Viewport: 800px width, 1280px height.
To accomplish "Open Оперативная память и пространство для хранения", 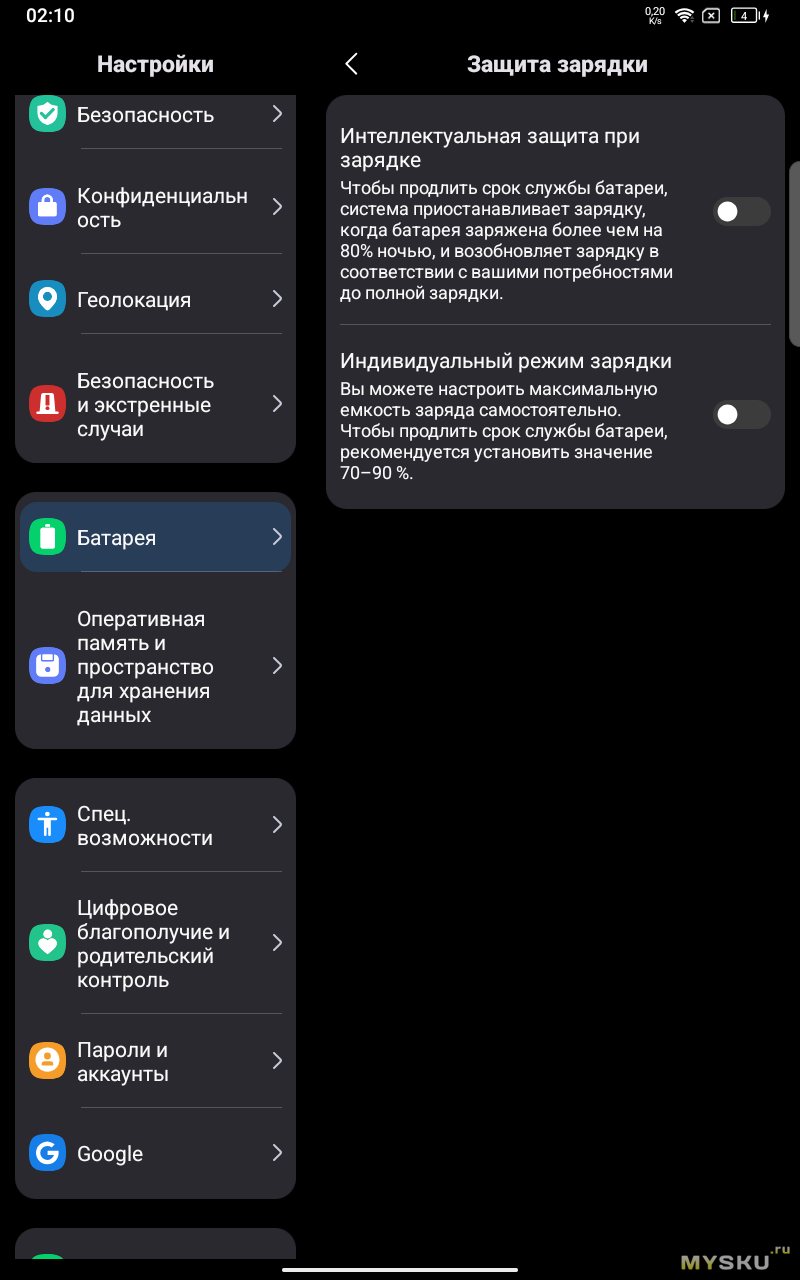I will [x=155, y=666].
